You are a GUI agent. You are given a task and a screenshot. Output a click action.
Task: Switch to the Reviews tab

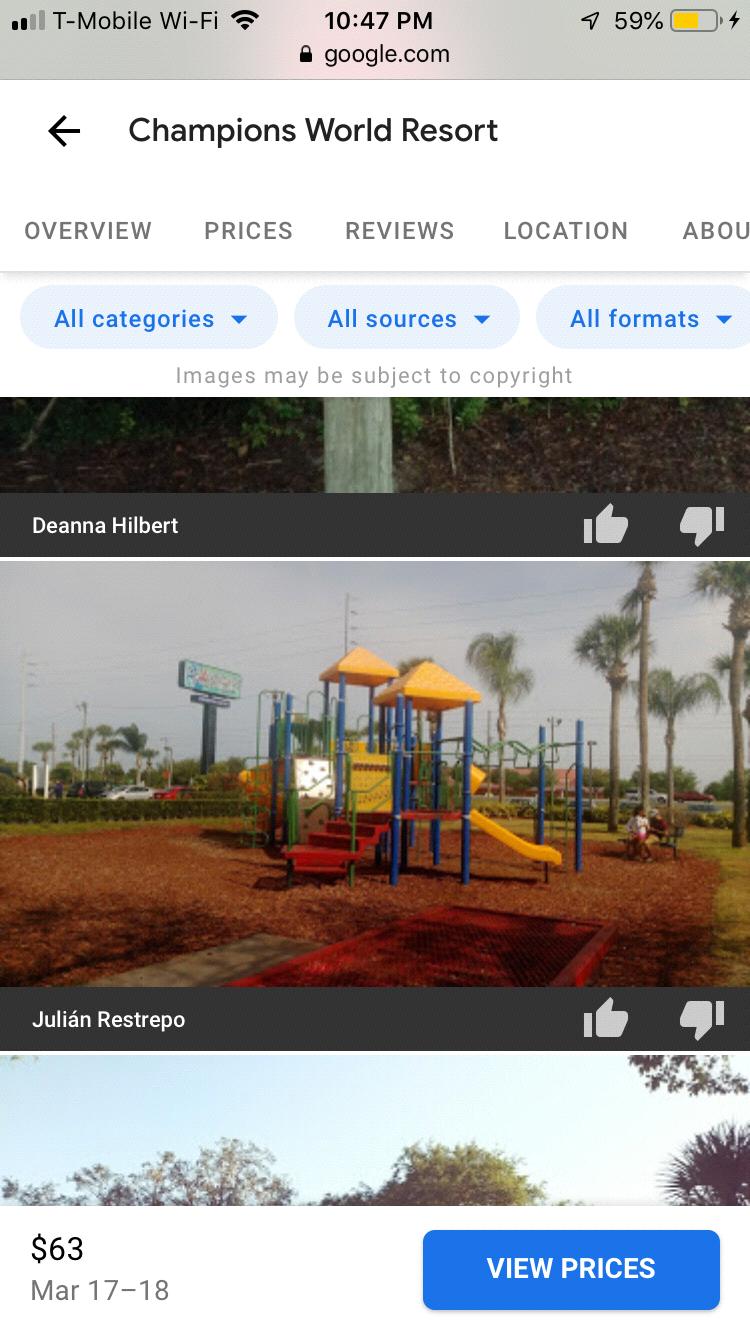click(x=399, y=230)
